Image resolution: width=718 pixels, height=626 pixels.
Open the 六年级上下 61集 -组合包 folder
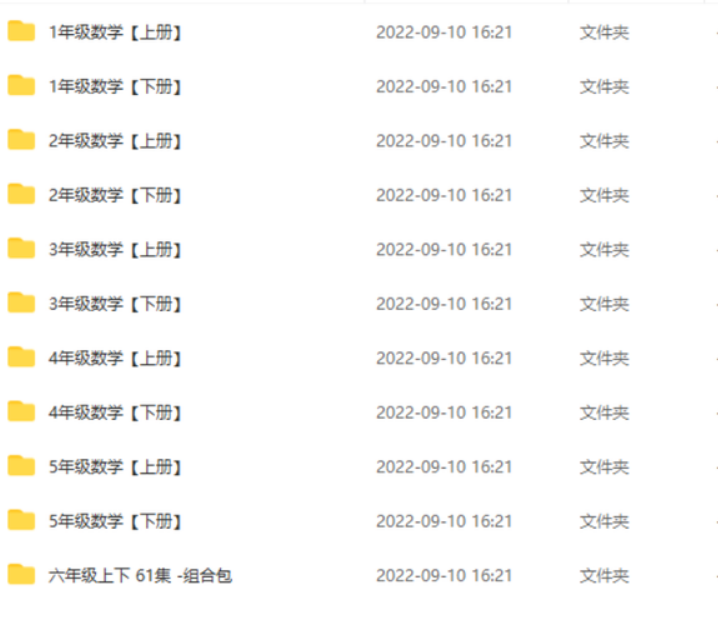tap(140, 575)
